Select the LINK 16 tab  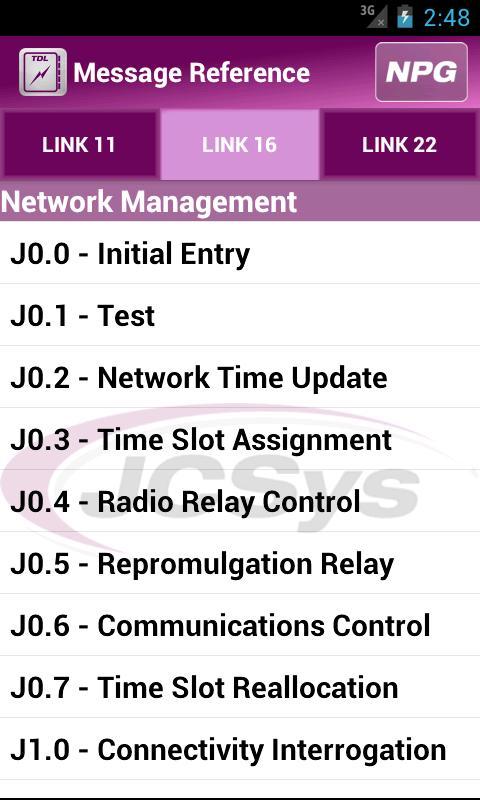click(240, 145)
